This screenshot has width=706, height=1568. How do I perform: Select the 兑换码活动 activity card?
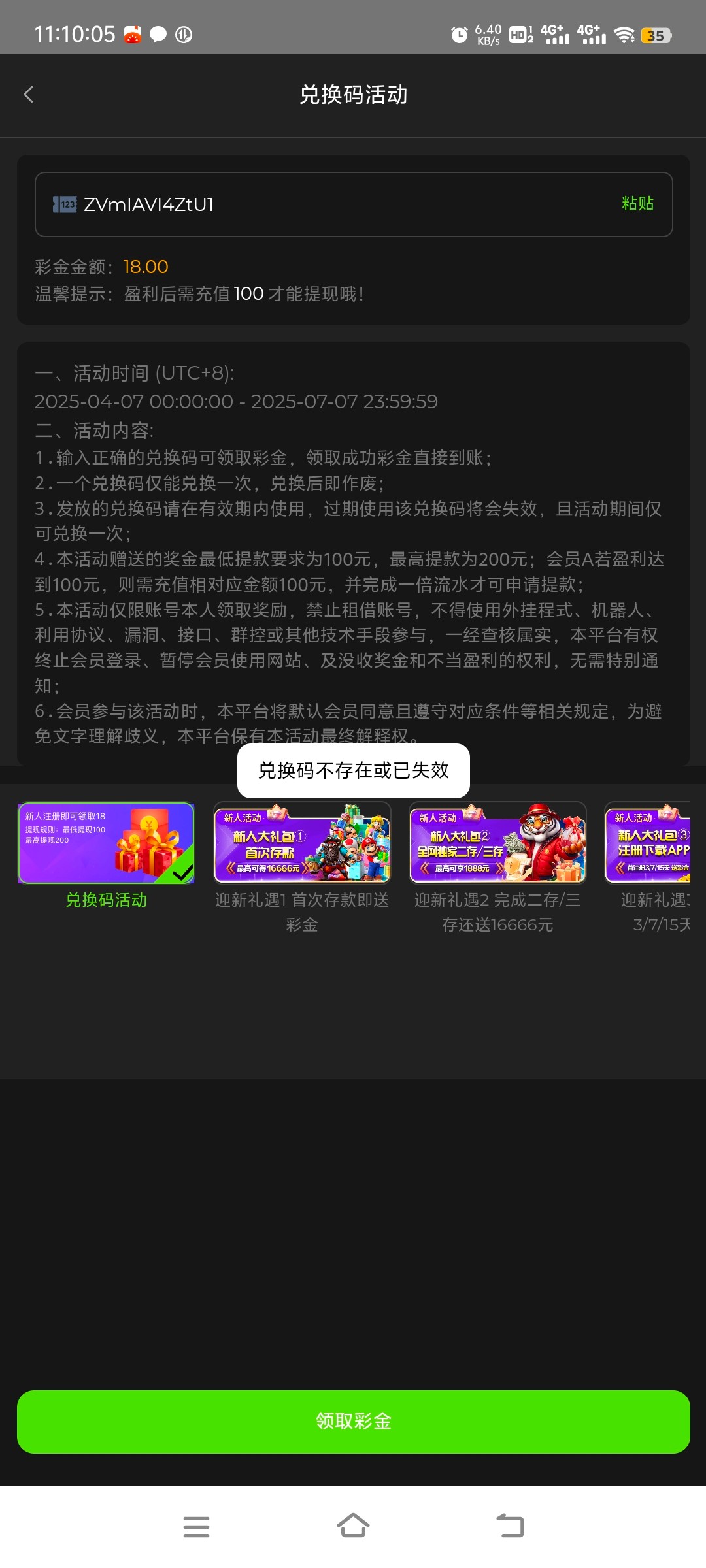106,843
